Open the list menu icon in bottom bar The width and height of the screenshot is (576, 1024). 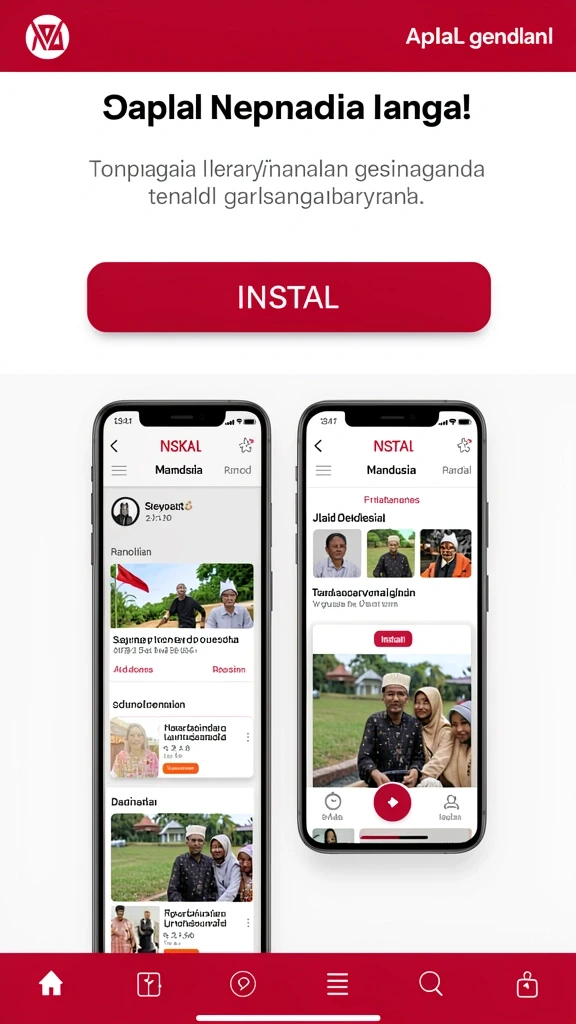tap(338, 984)
